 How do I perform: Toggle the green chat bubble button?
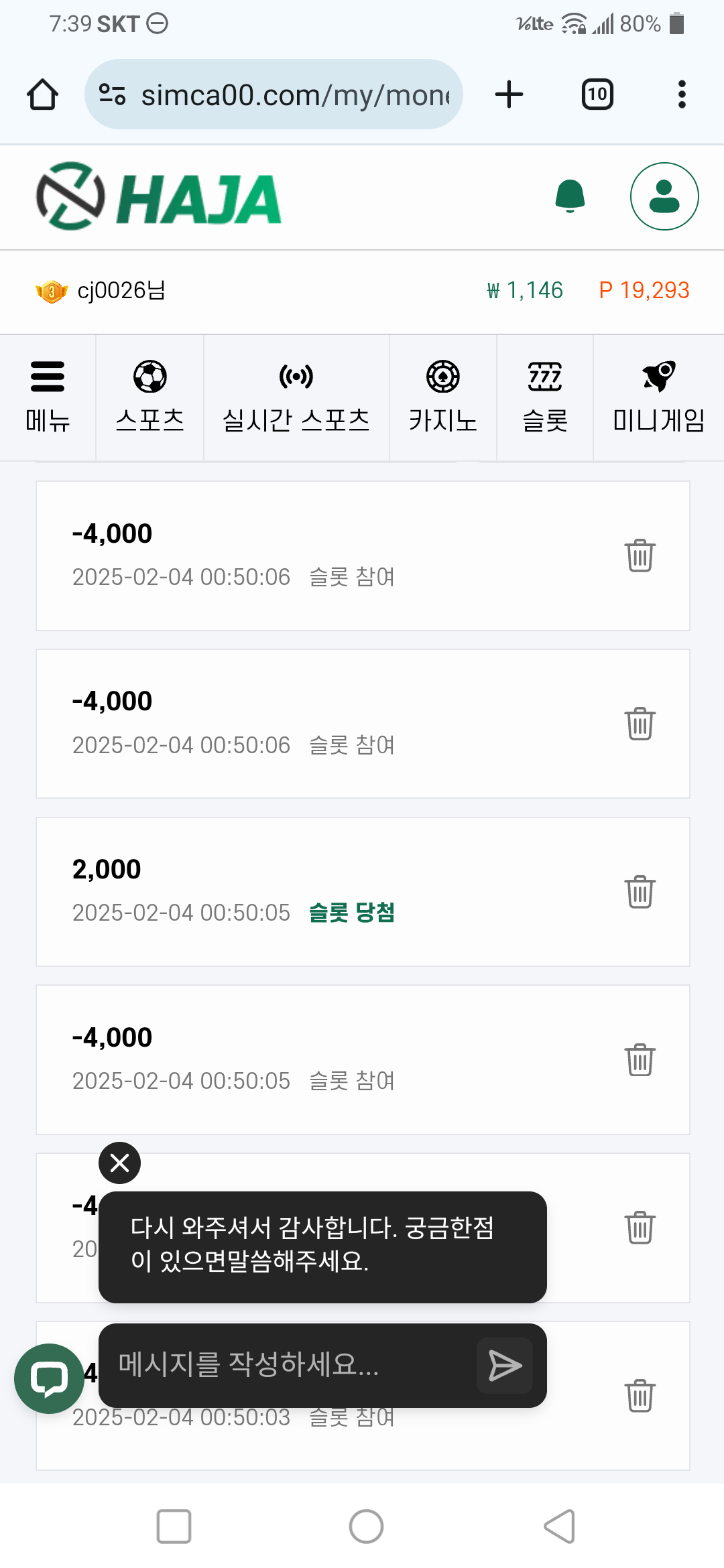49,1378
